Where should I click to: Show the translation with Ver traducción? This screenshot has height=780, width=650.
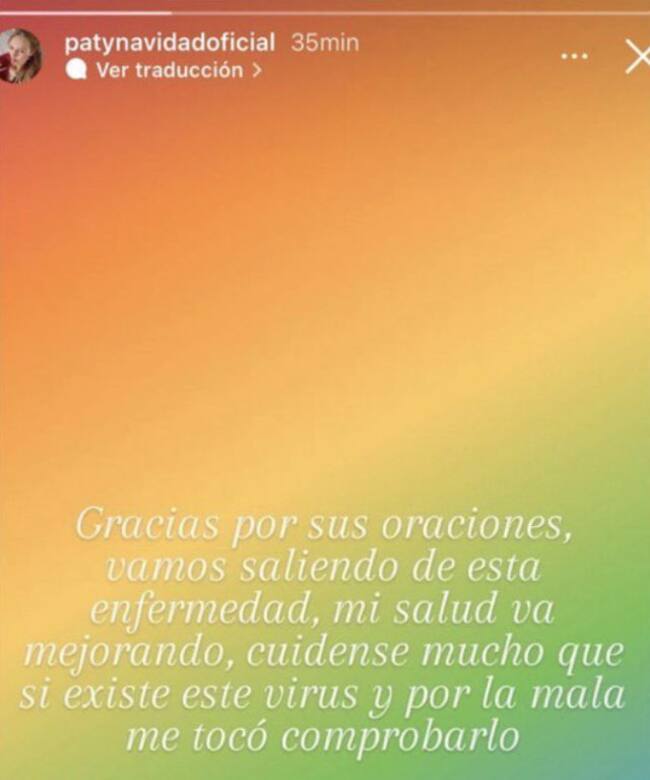(168, 70)
